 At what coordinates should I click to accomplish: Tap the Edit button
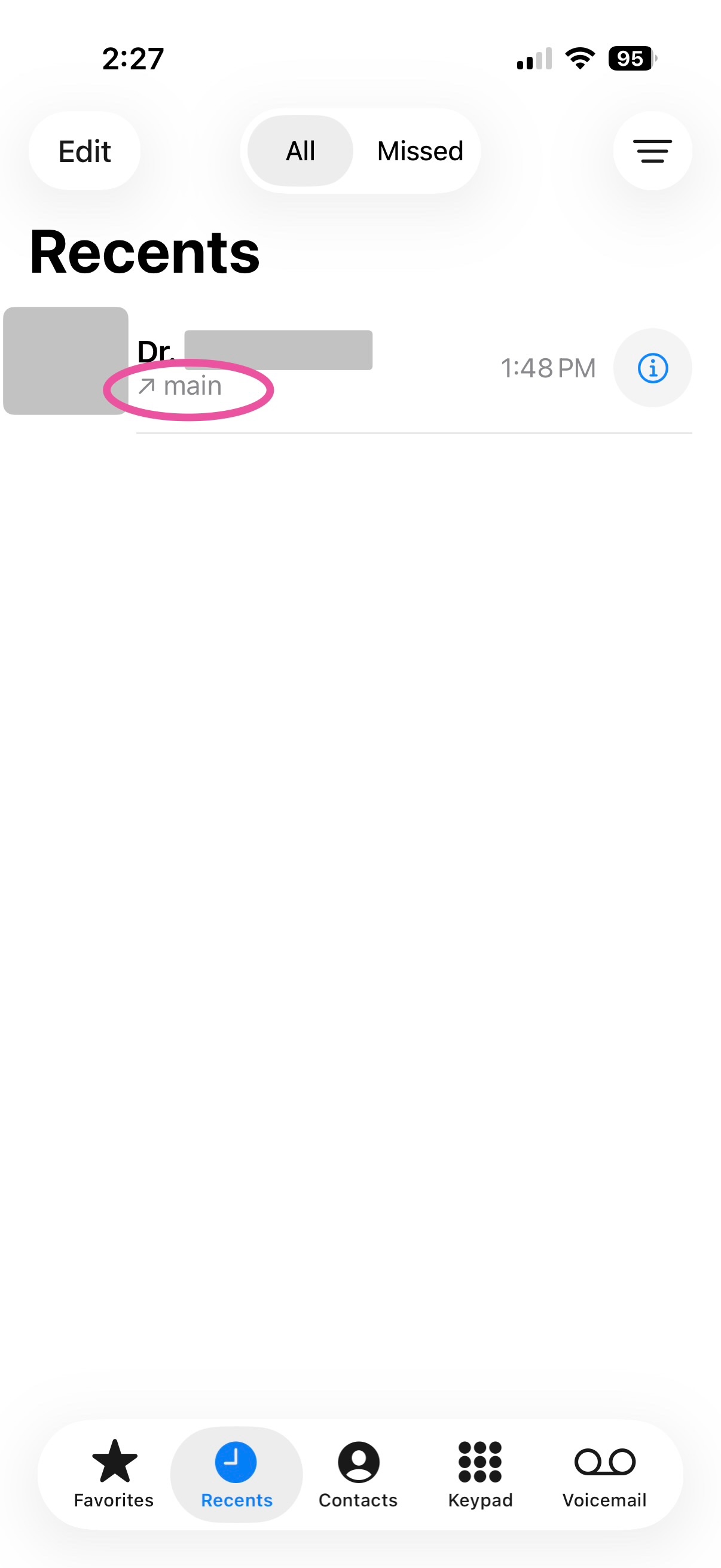(84, 151)
